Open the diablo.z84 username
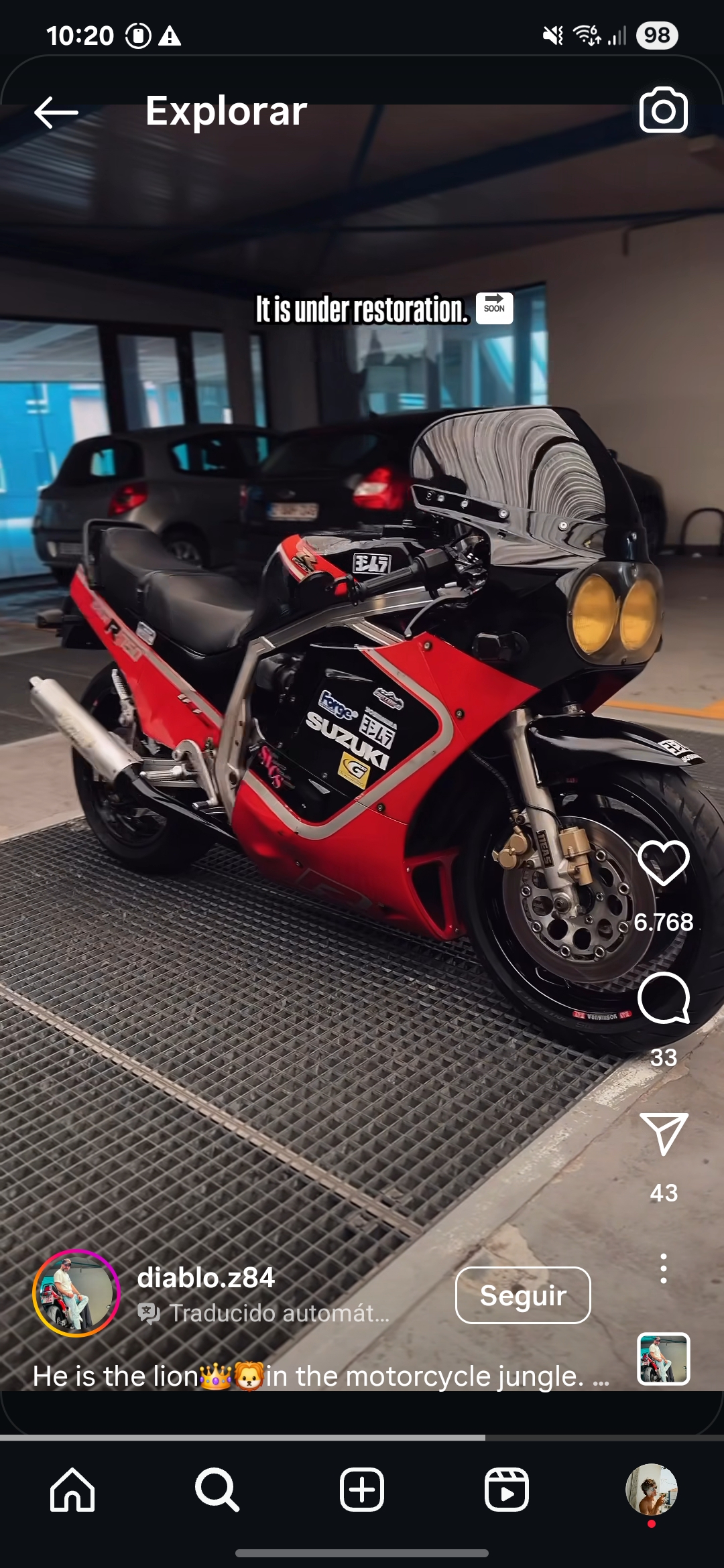The width and height of the screenshot is (724, 1568). [x=206, y=1278]
